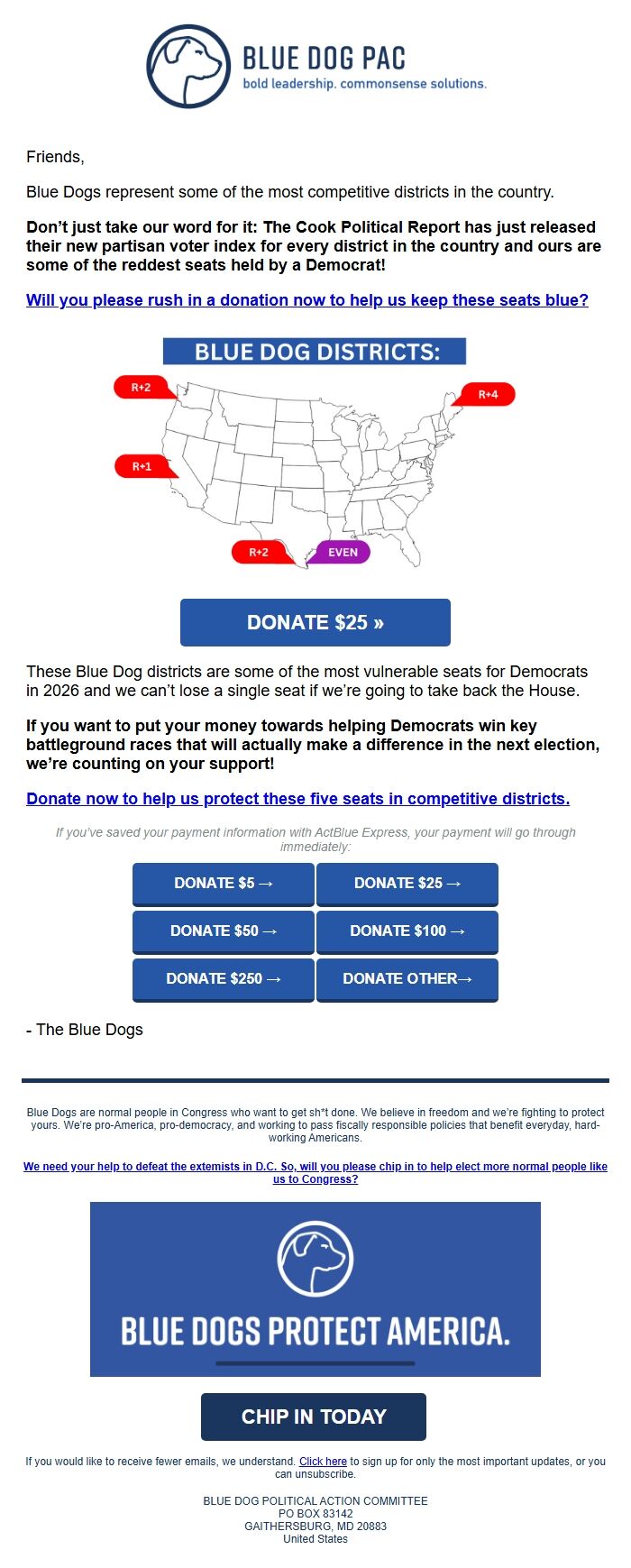Tap DONATE OTHER to enter custom amount
The image size is (631, 1568).
point(407,979)
